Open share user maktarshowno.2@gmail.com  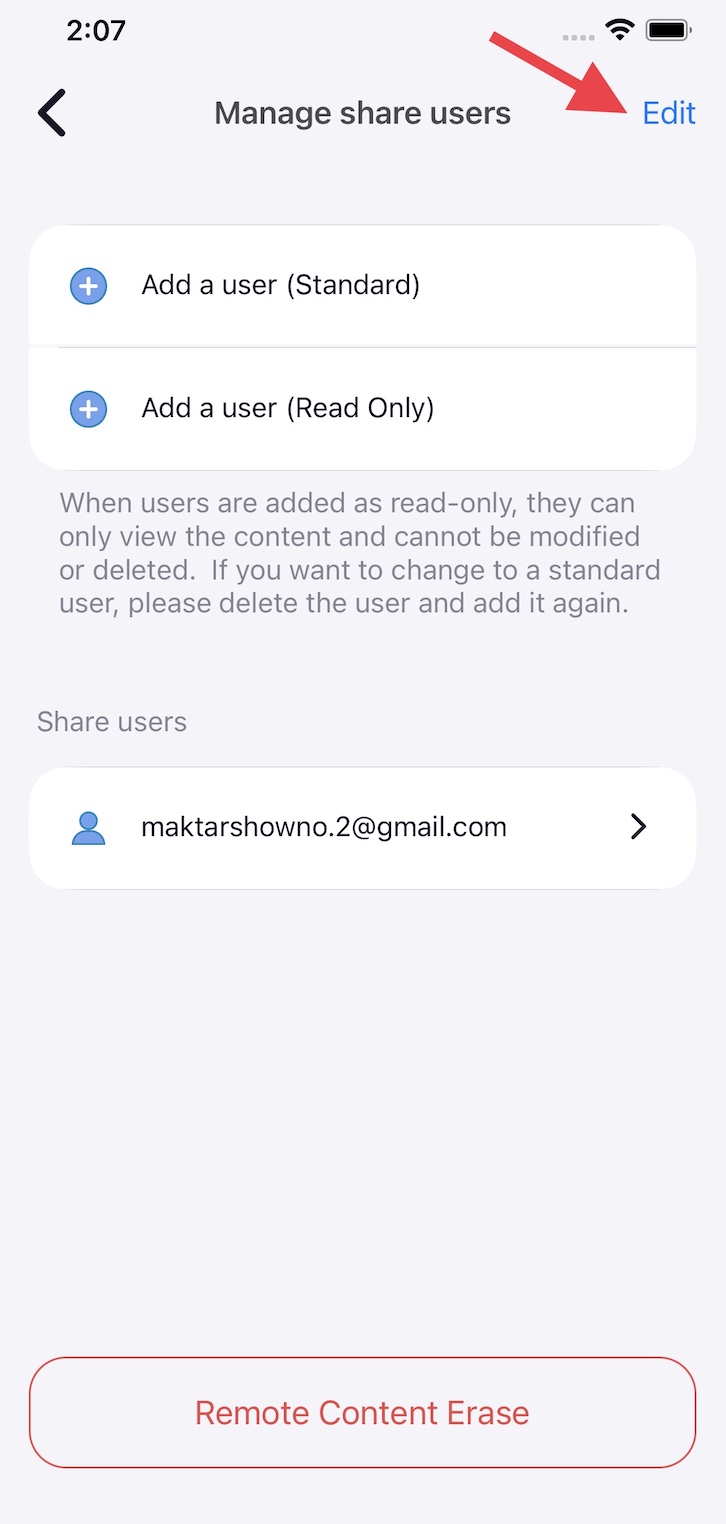(x=362, y=827)
